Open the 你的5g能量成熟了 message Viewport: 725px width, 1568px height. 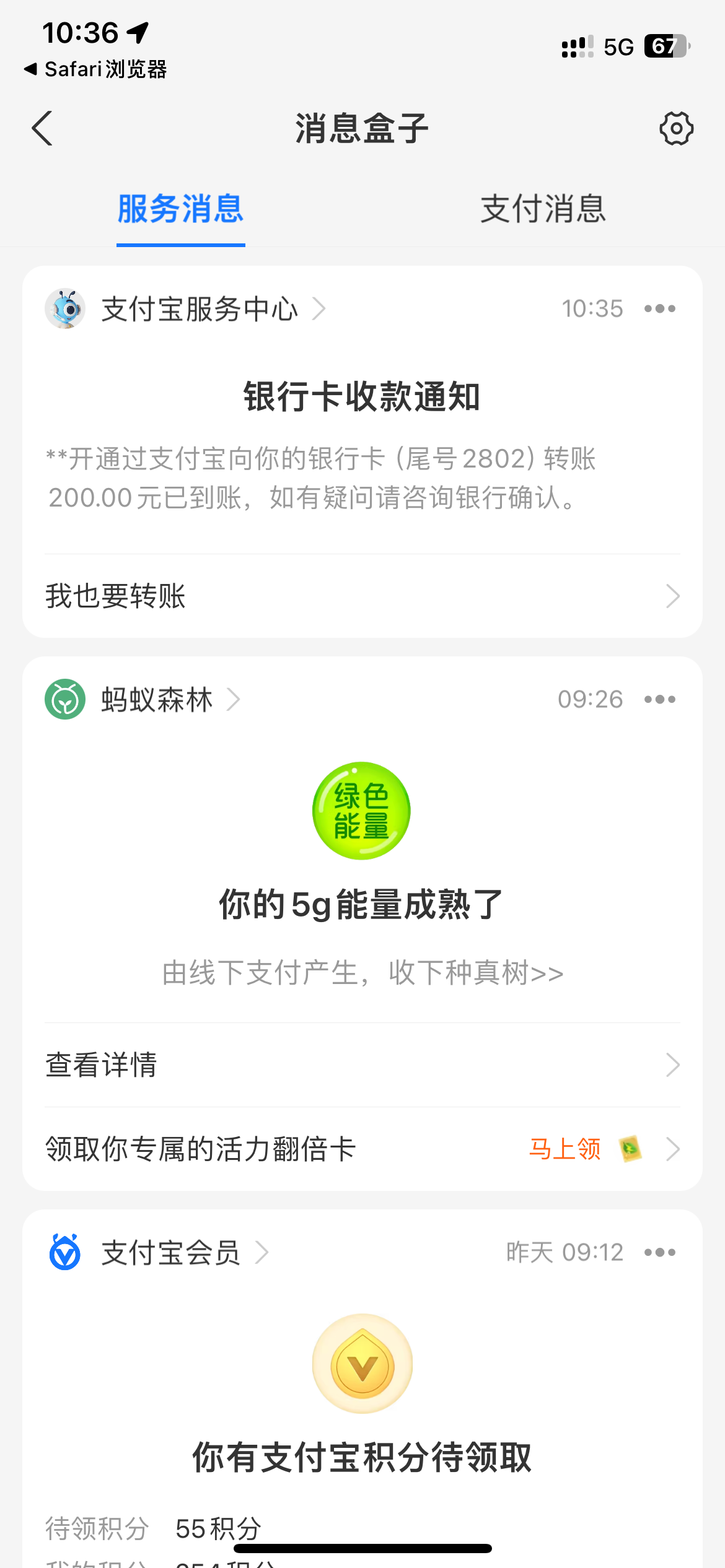click(362, 904)
